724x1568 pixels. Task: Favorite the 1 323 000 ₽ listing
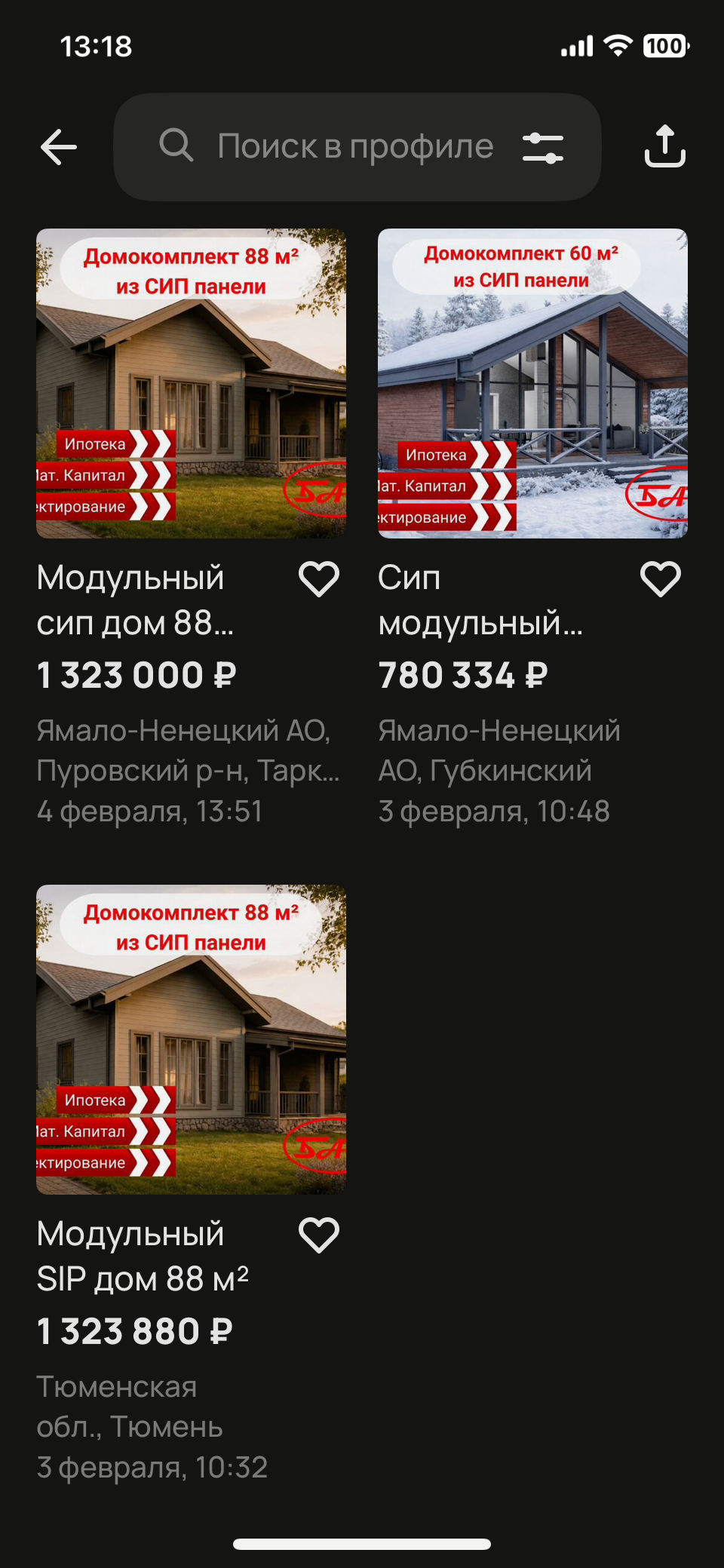[x=319, y=579]
